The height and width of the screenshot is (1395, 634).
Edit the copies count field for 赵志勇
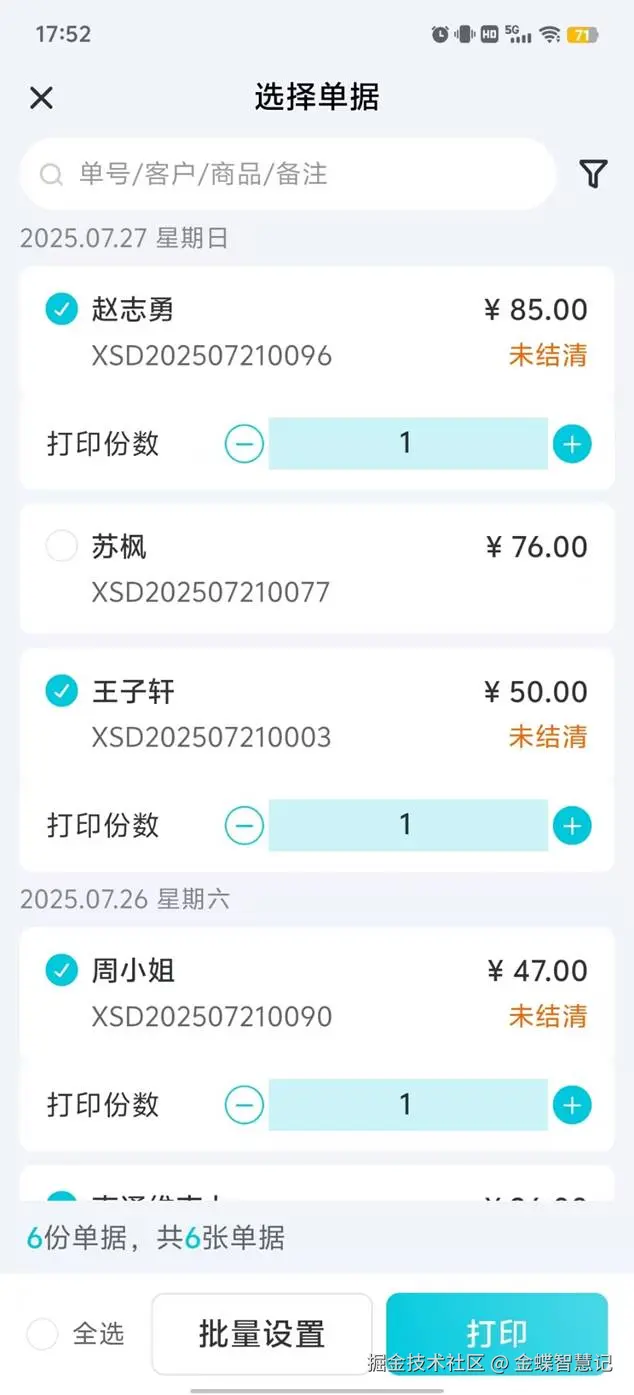[407, 444]
